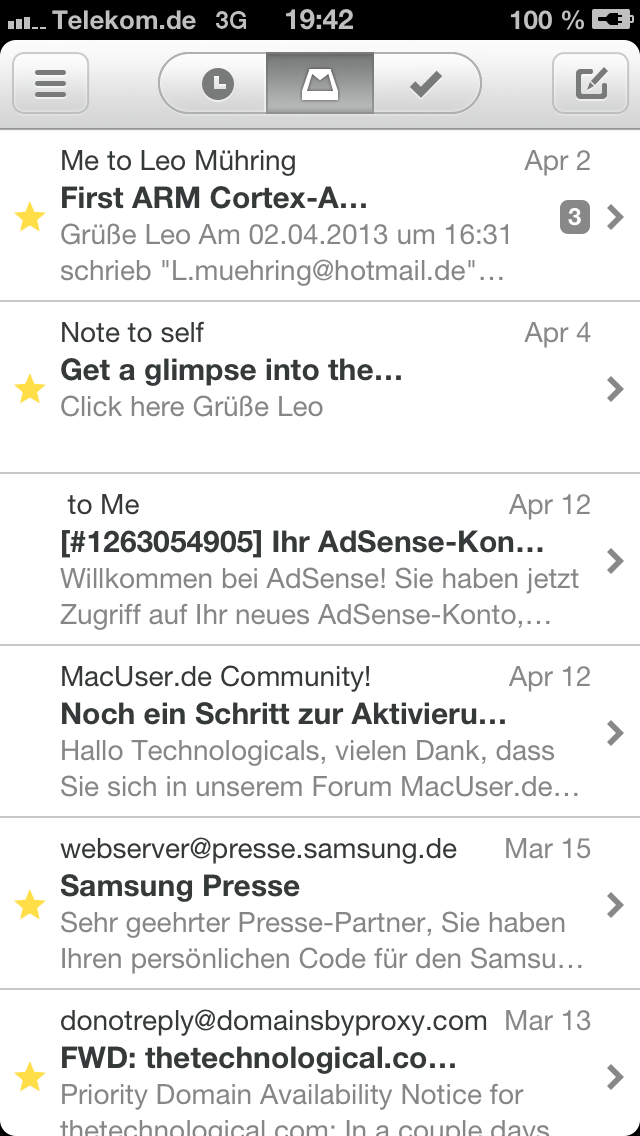
Task: Switch to the clock (later) tab
Action: click(215, 83)
